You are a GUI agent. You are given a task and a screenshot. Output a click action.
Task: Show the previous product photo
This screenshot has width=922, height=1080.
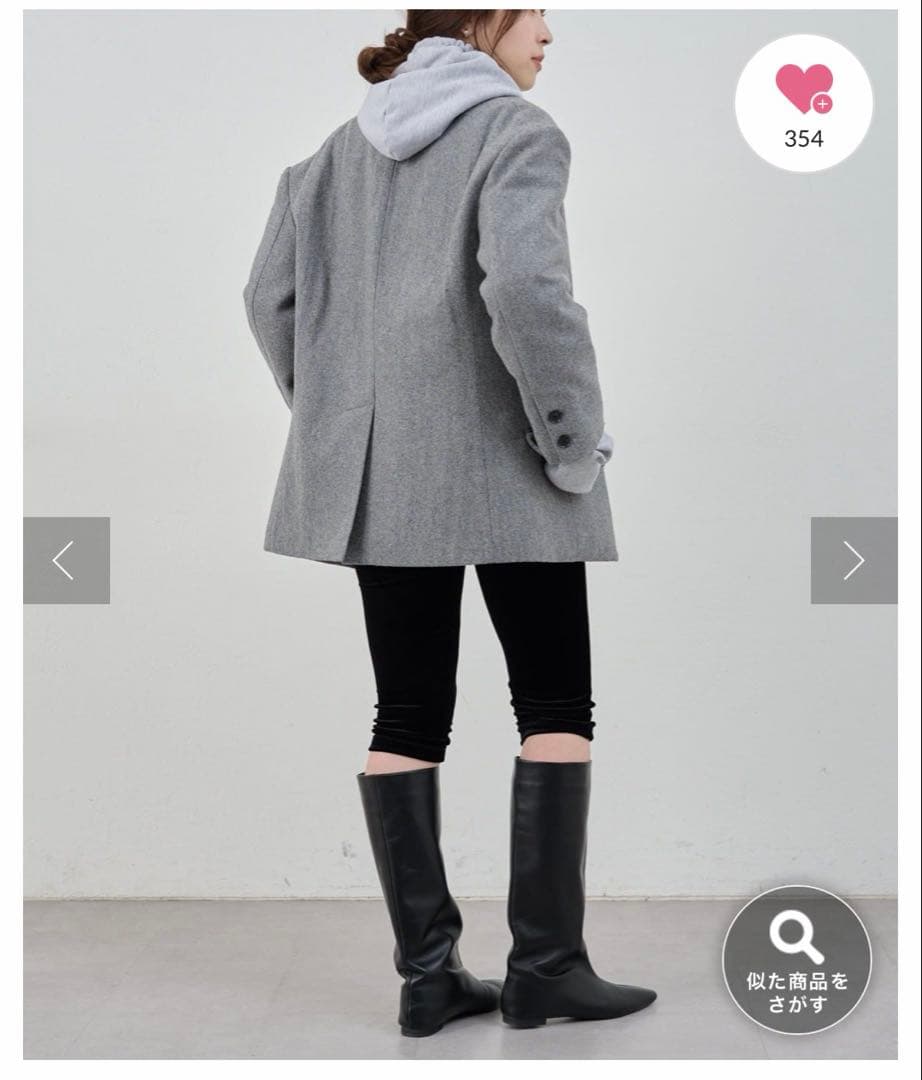(x=66, y=560)
